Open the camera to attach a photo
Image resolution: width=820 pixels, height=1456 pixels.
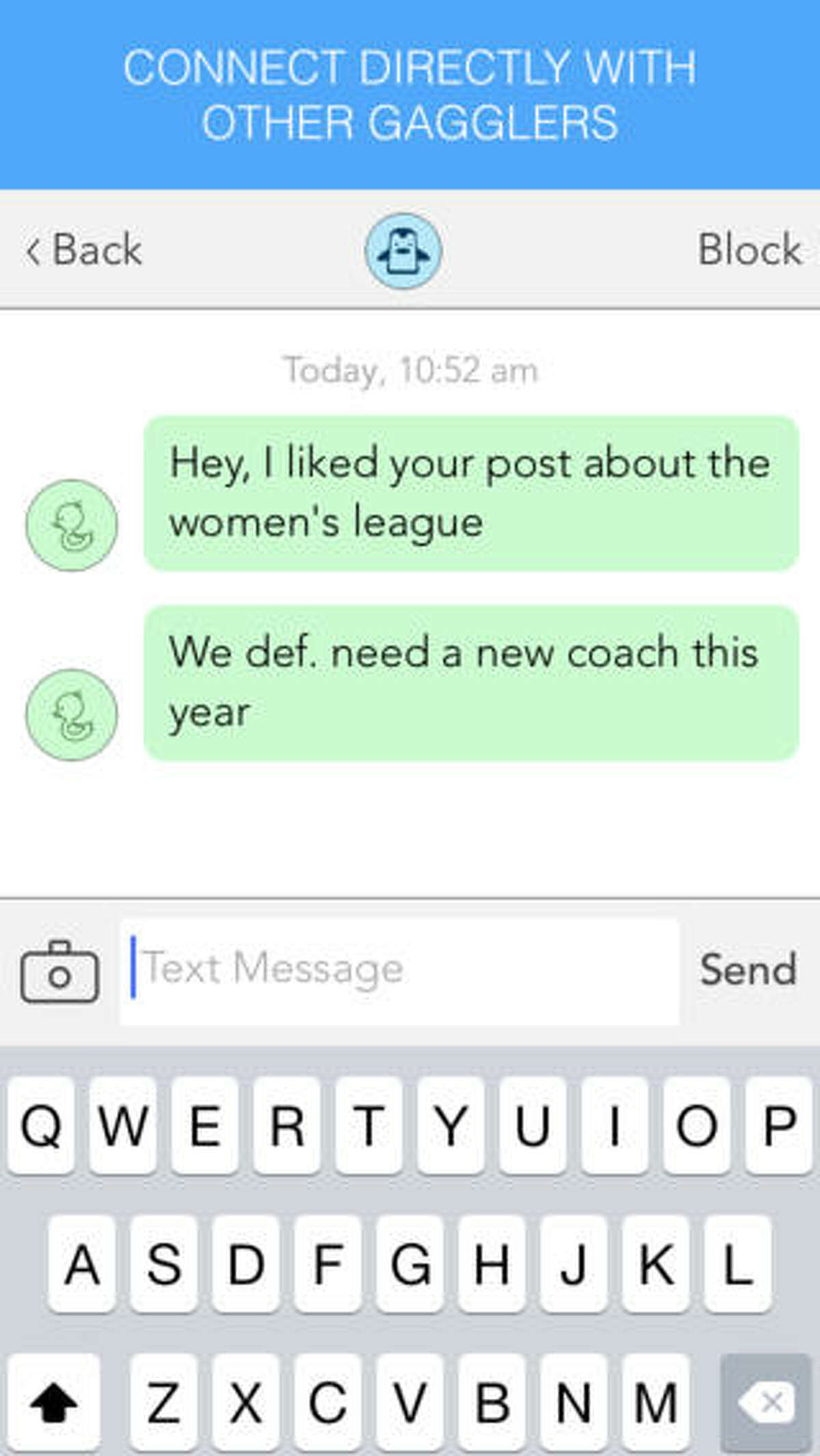60,972
